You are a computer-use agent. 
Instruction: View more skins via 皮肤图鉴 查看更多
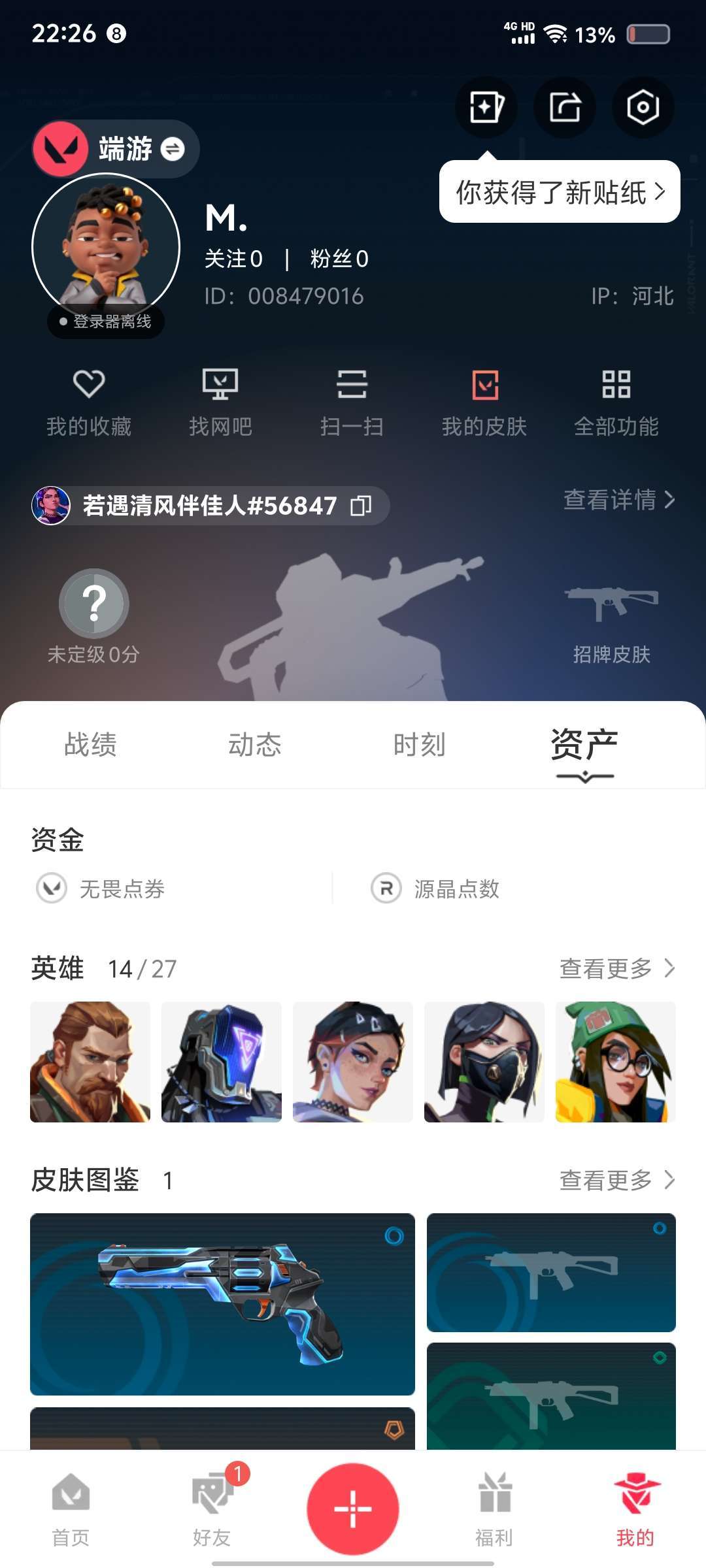(617, 1180)
